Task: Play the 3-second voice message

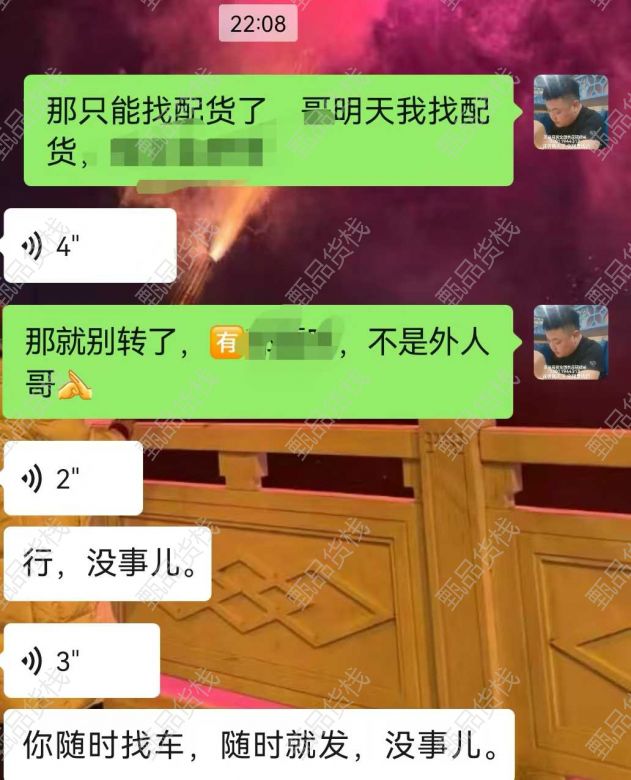Action: pyautogui.click(x=80, y=661)
